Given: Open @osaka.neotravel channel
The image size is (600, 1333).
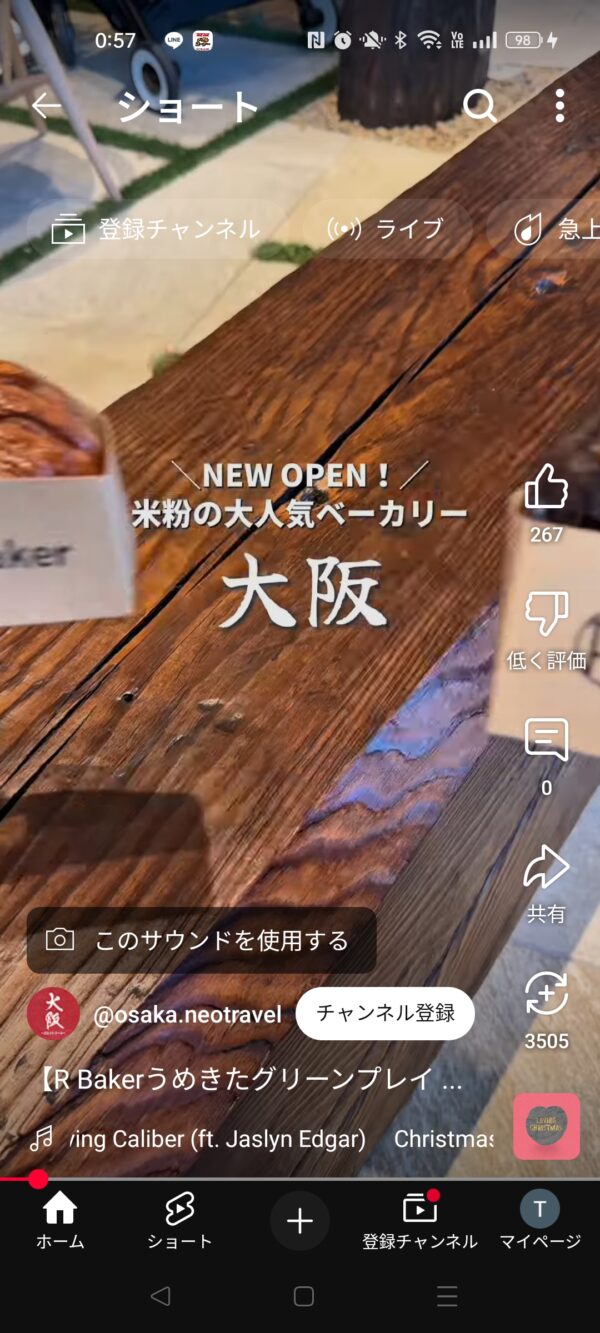Looking at the screenshot, I should click(186, 1014).
